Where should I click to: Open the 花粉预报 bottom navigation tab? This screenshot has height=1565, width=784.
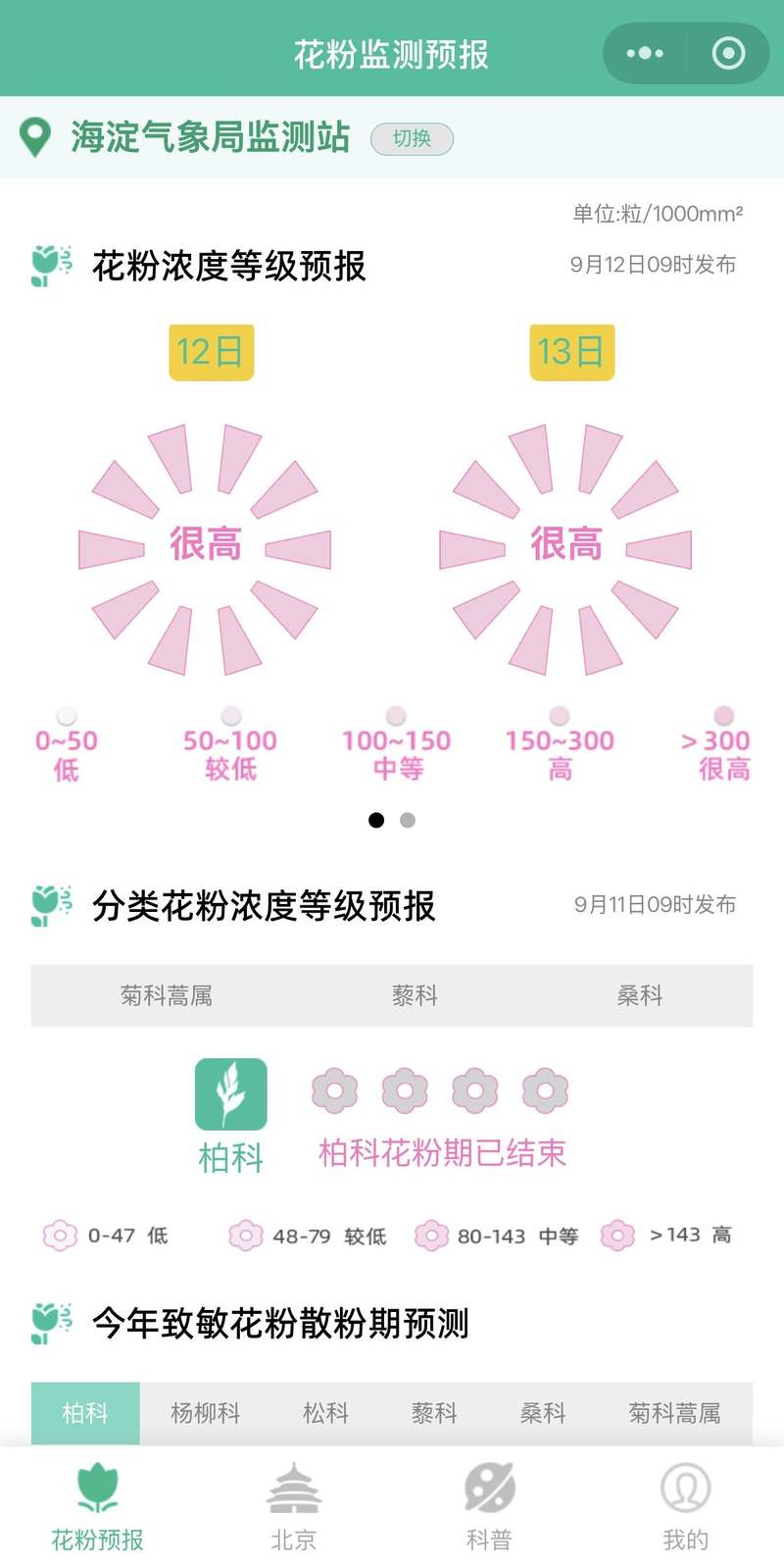tap(97, 1507)
